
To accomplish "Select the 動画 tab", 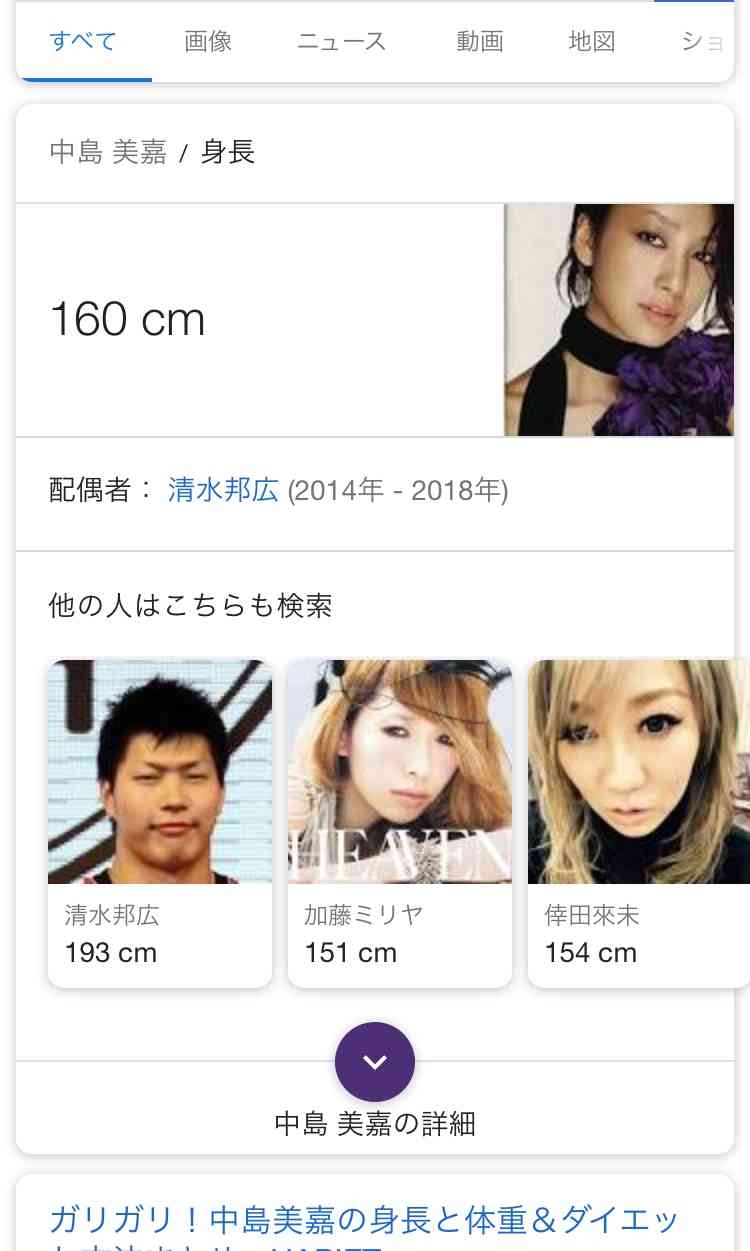I will pos(479,42).
